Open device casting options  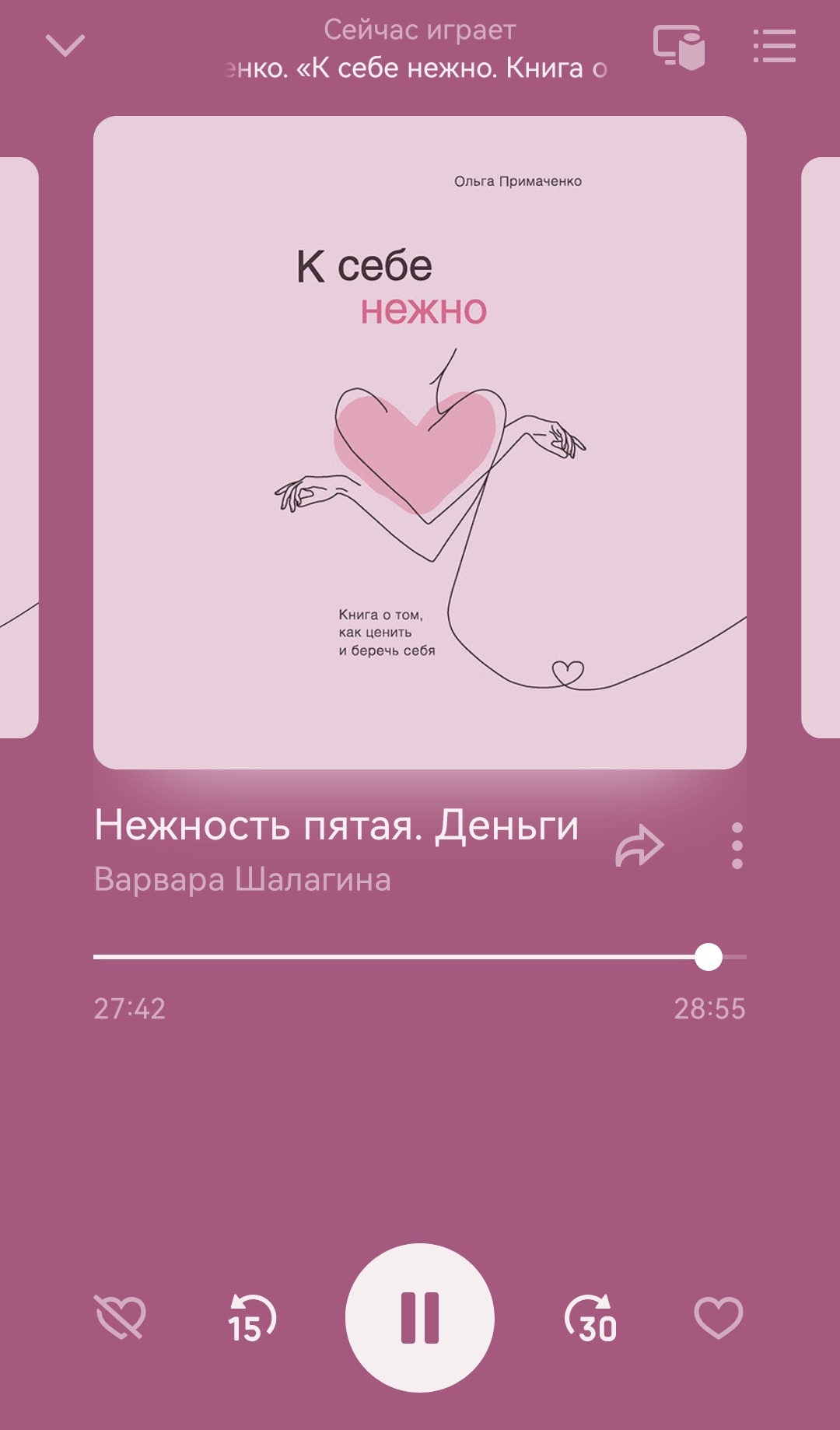678,46
